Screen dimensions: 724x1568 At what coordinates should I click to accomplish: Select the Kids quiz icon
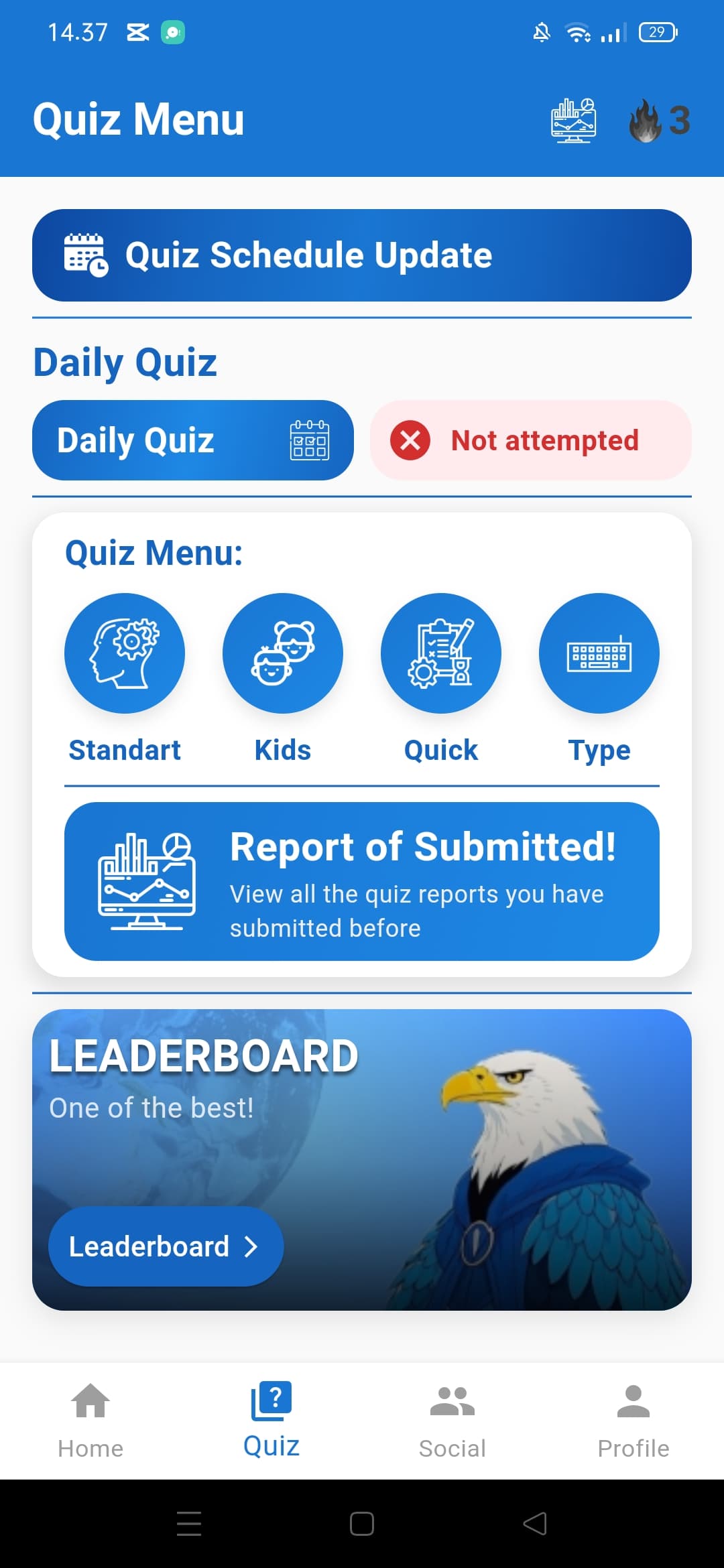pyautogui.click(x=283, y=653)
